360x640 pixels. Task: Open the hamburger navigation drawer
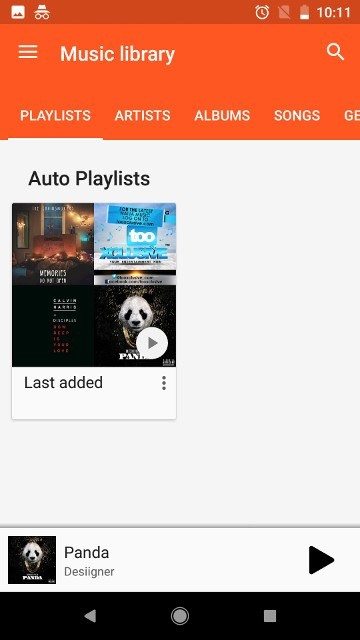tap(28, 52)
